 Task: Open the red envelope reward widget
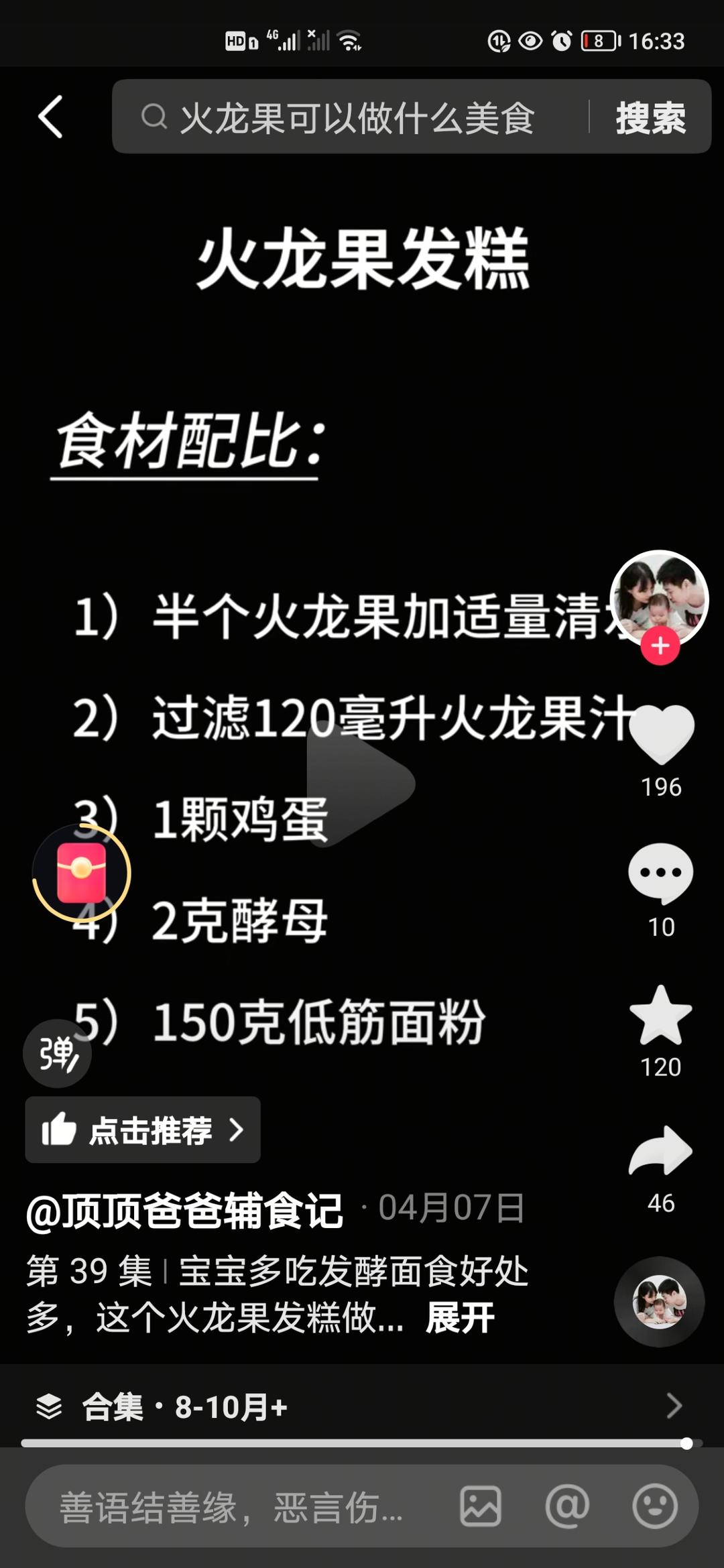[x=81, y=873]
